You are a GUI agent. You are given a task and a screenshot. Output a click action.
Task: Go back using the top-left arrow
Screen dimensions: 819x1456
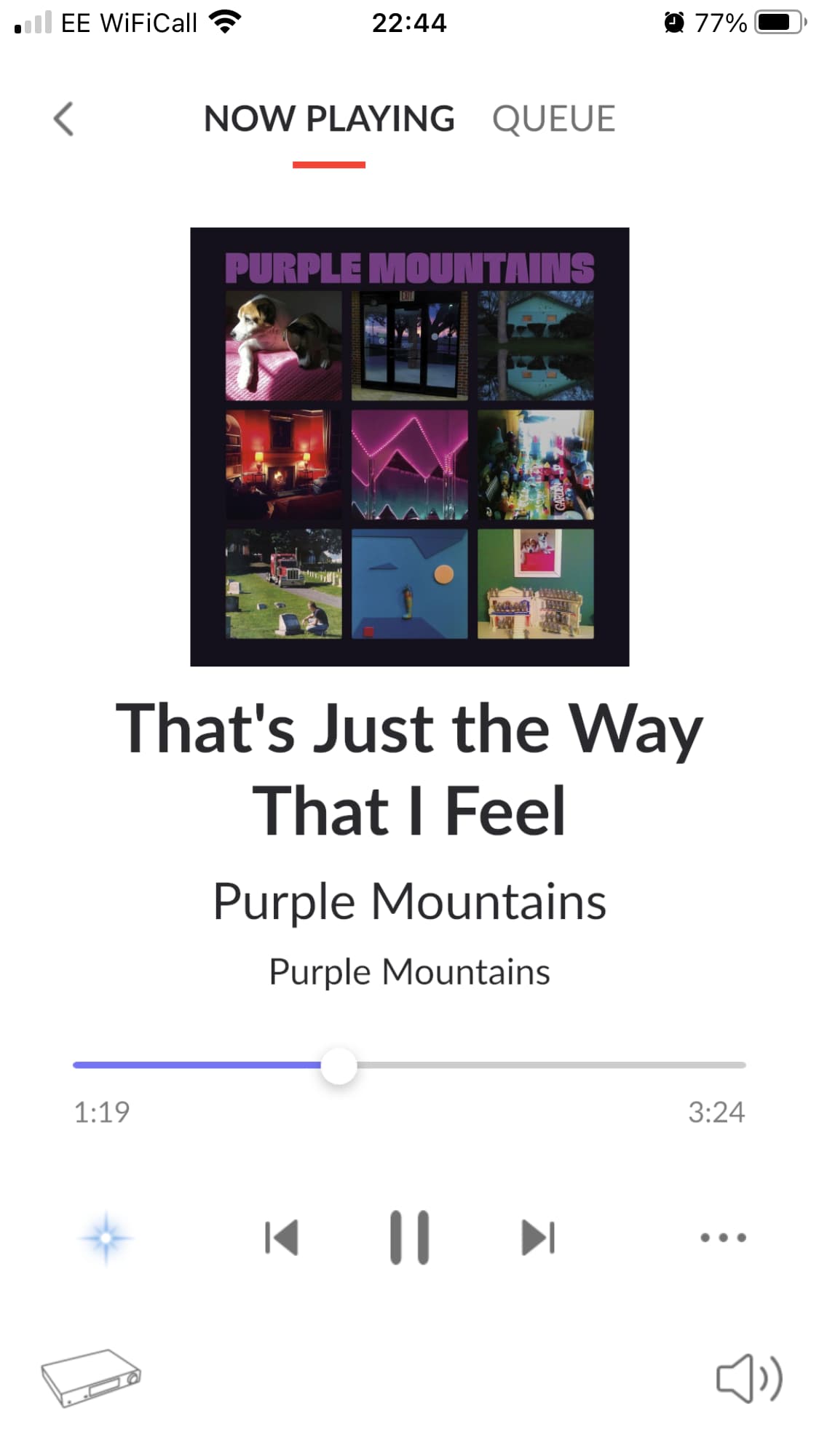[64, 119]
